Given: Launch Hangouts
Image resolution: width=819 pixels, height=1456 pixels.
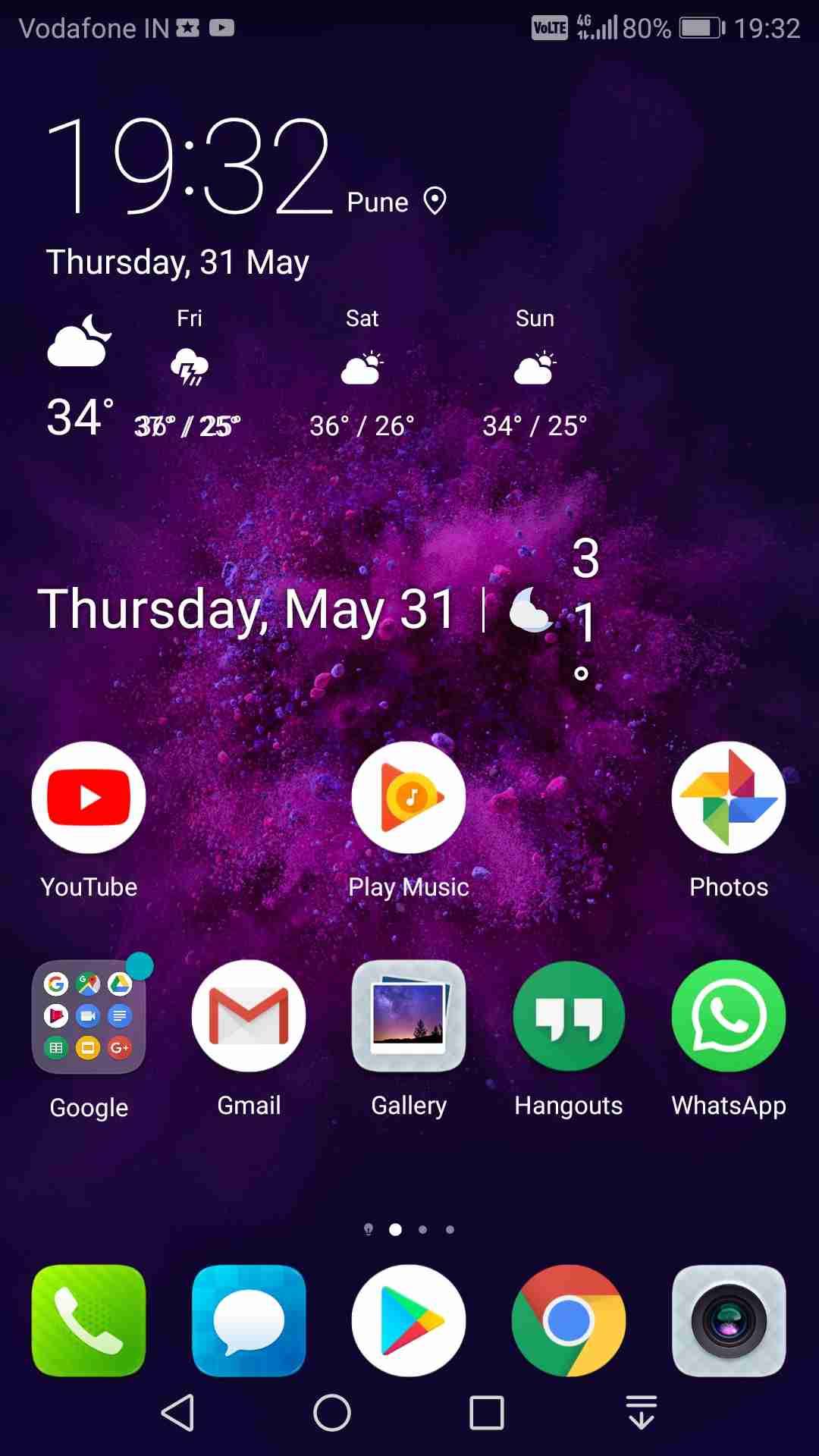Looking at the screenshot, I should [x=569, y=1016].
